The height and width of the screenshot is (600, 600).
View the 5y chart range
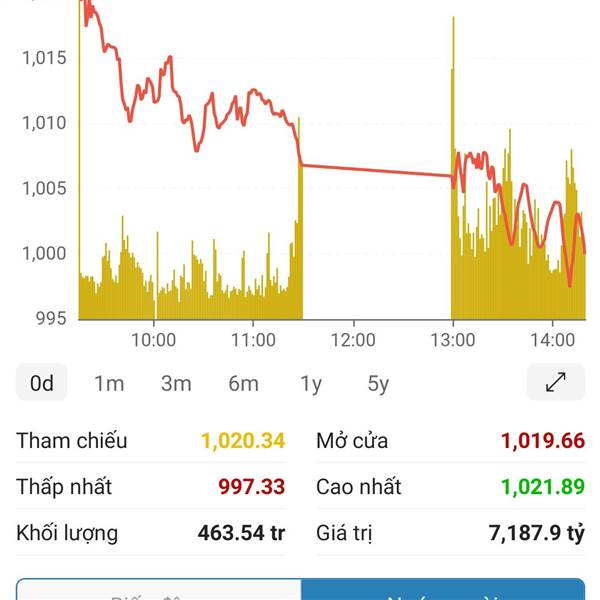pyautogui.click(x=378, y=383)
